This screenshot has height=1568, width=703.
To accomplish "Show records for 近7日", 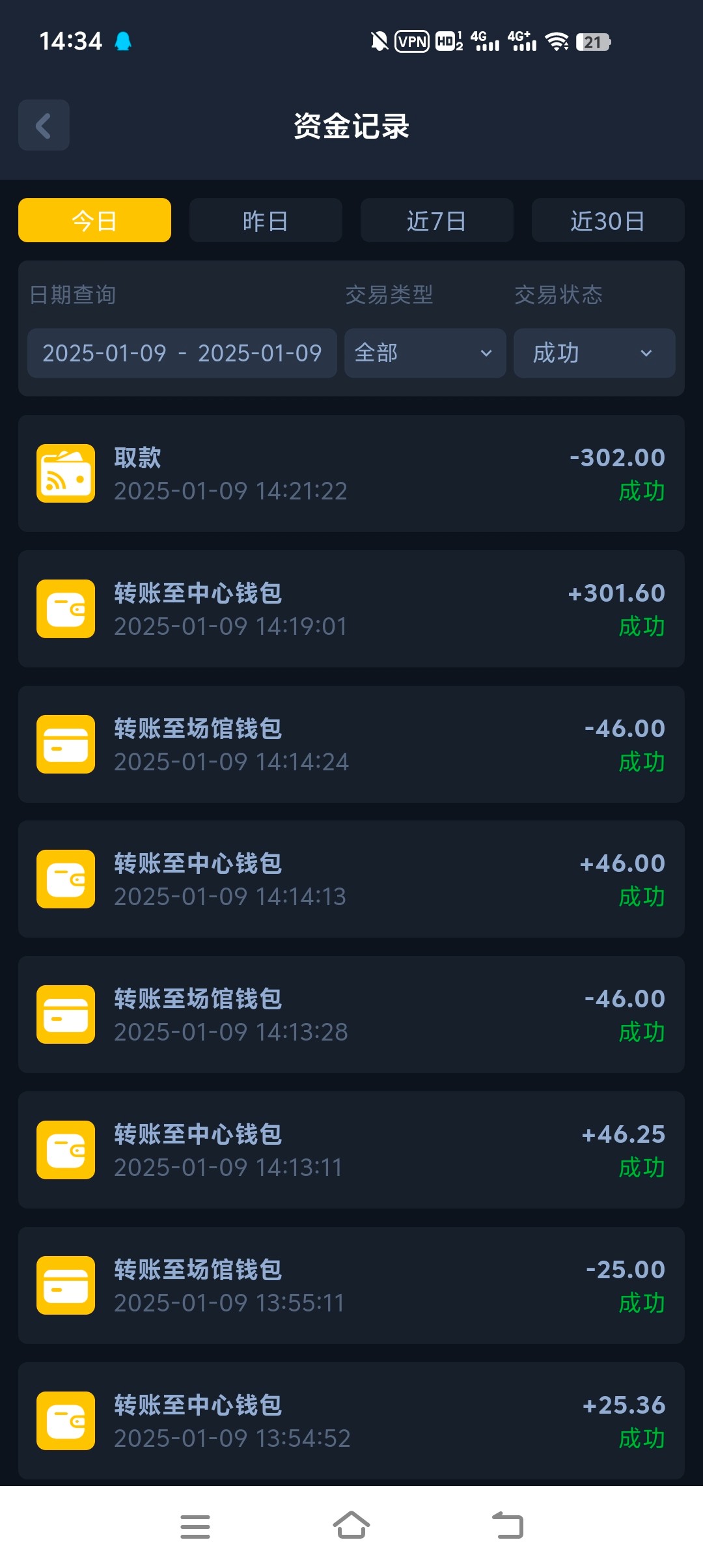I will click(437, 221).
